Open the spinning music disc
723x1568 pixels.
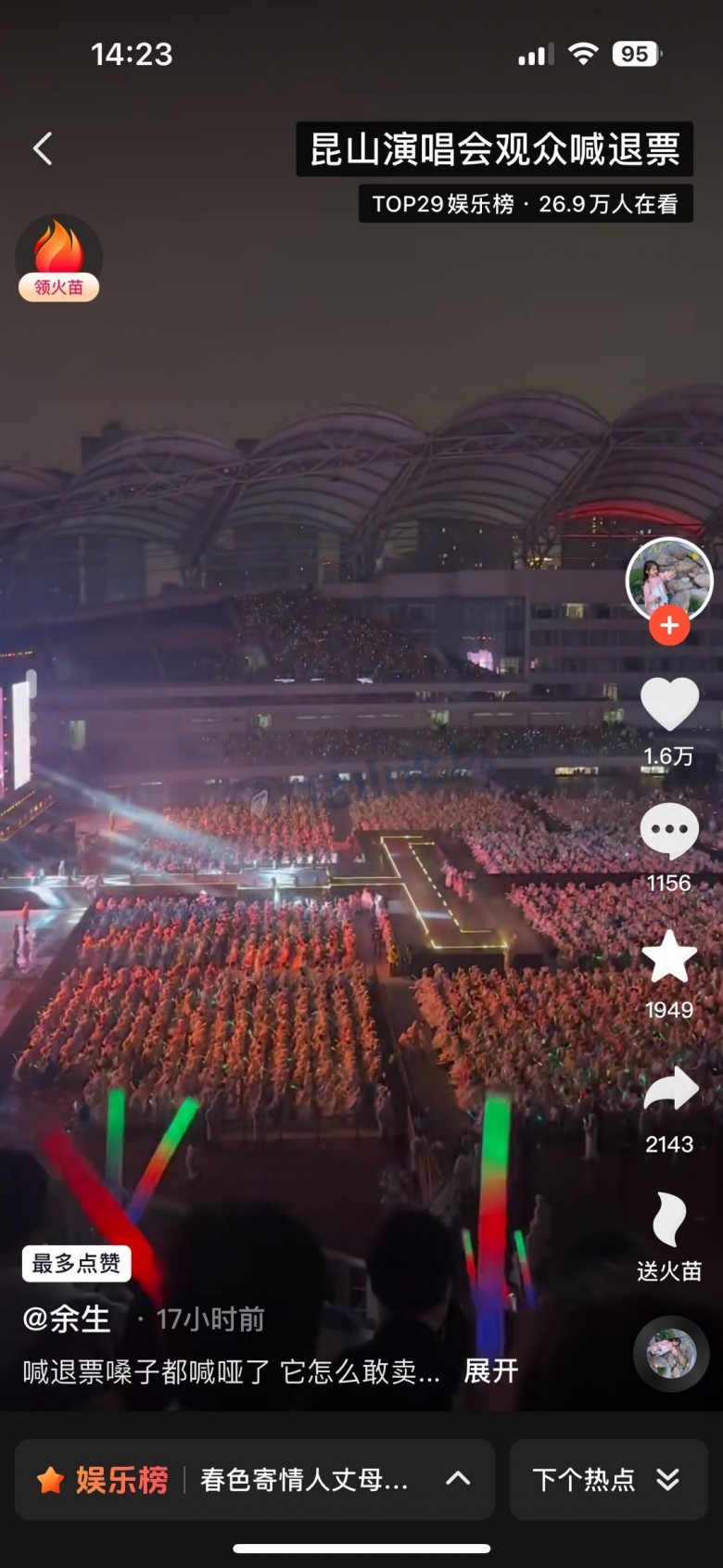click(671, 1353)
